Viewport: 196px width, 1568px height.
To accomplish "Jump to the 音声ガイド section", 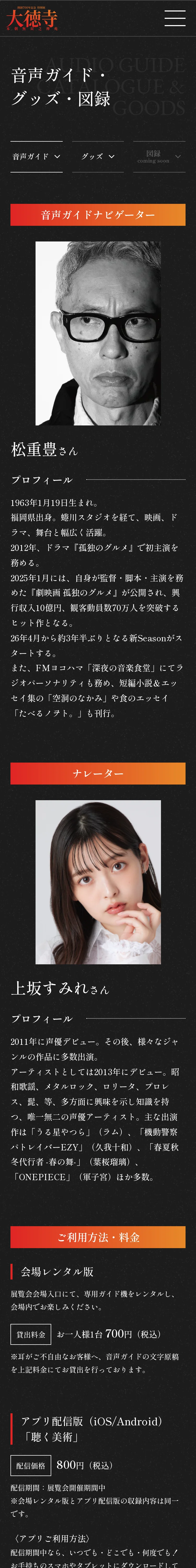I will [x=37, y=157].
